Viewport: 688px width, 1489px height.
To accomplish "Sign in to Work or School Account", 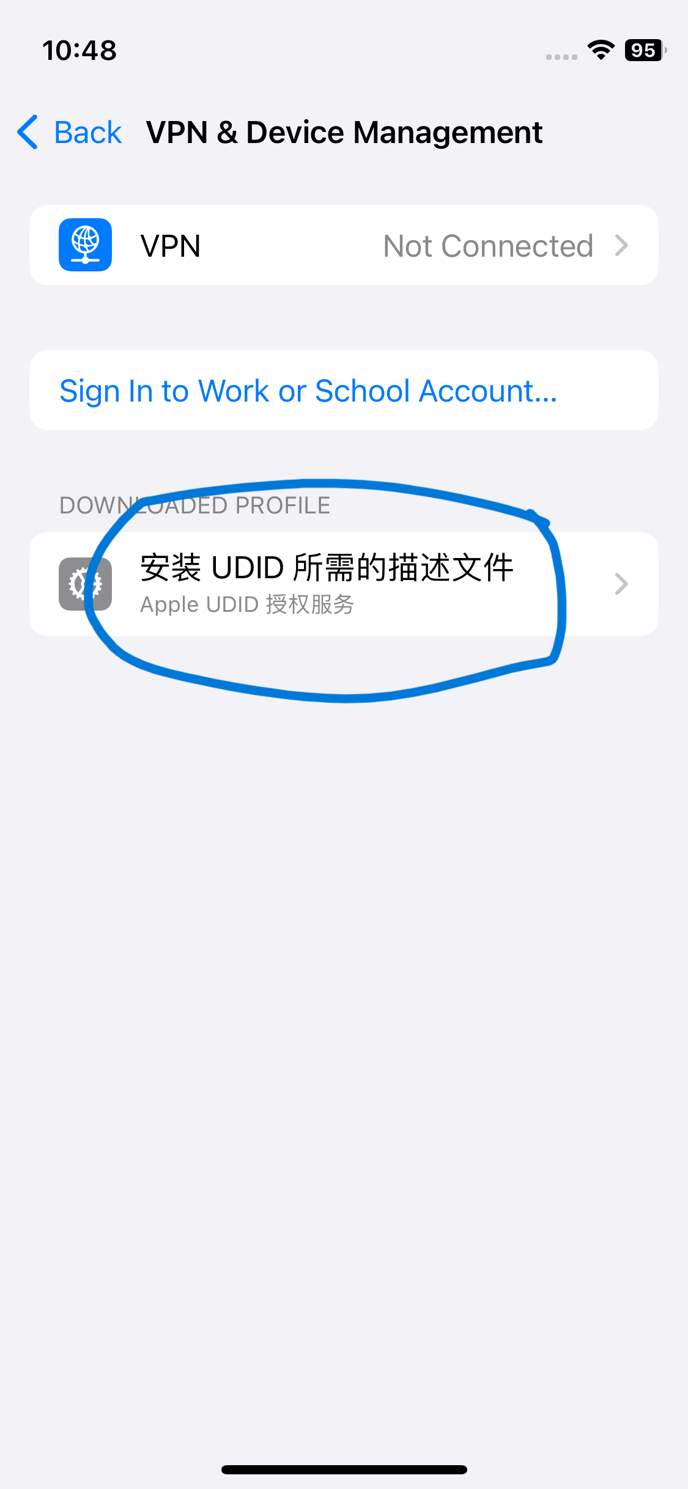I will point(308,391).
